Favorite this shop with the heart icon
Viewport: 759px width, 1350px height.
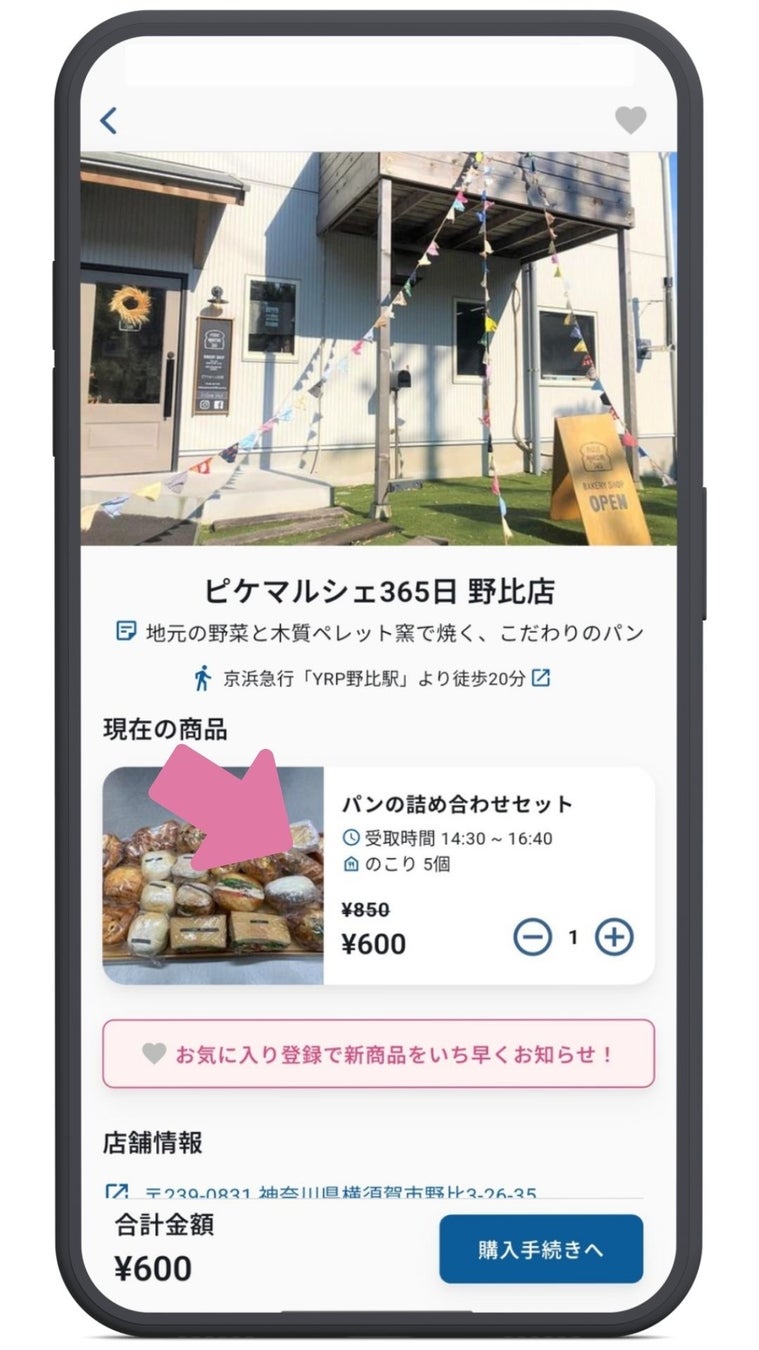pos(630,121)
